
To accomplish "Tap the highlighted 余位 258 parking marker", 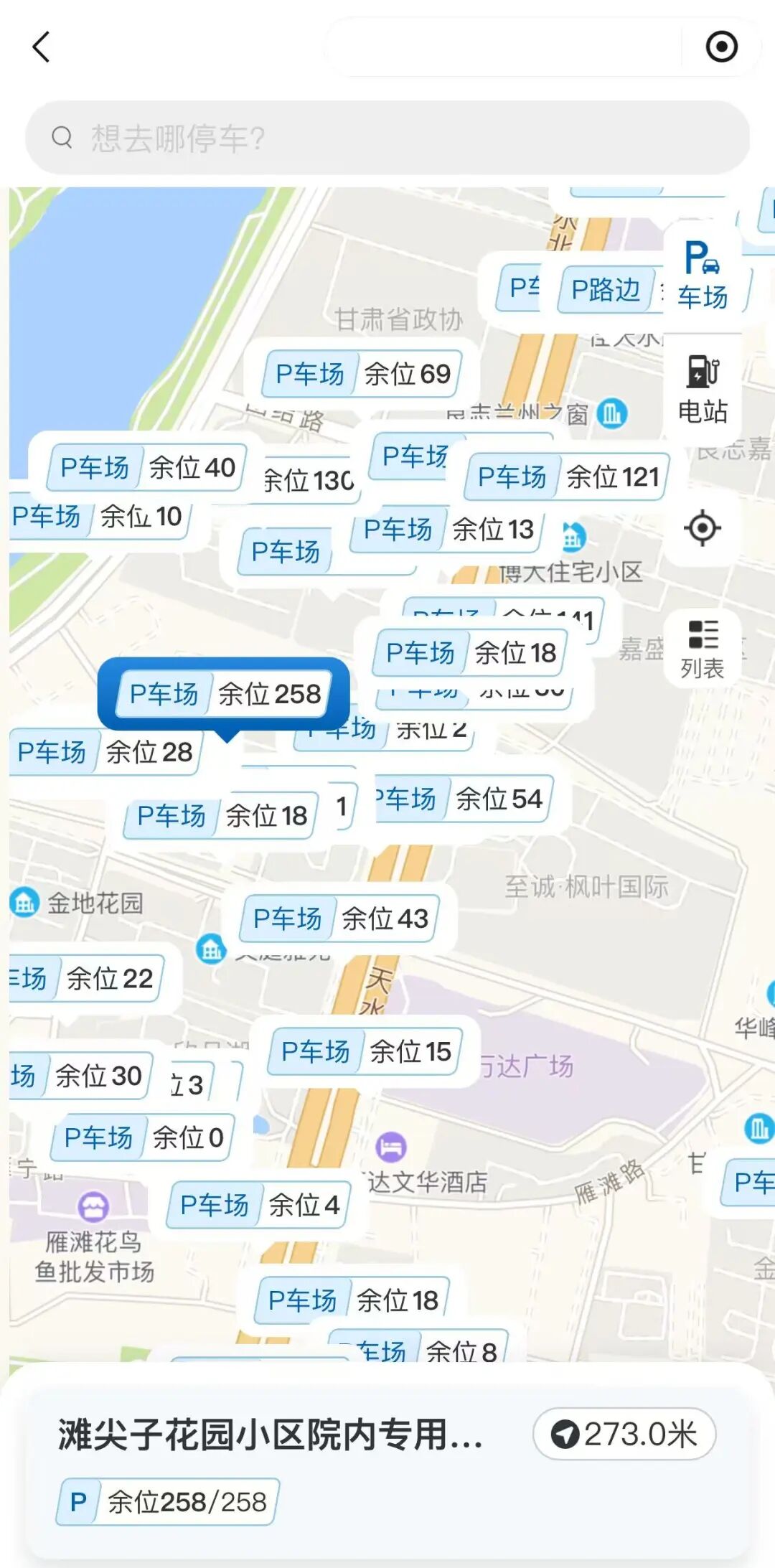I will [224, 694].
